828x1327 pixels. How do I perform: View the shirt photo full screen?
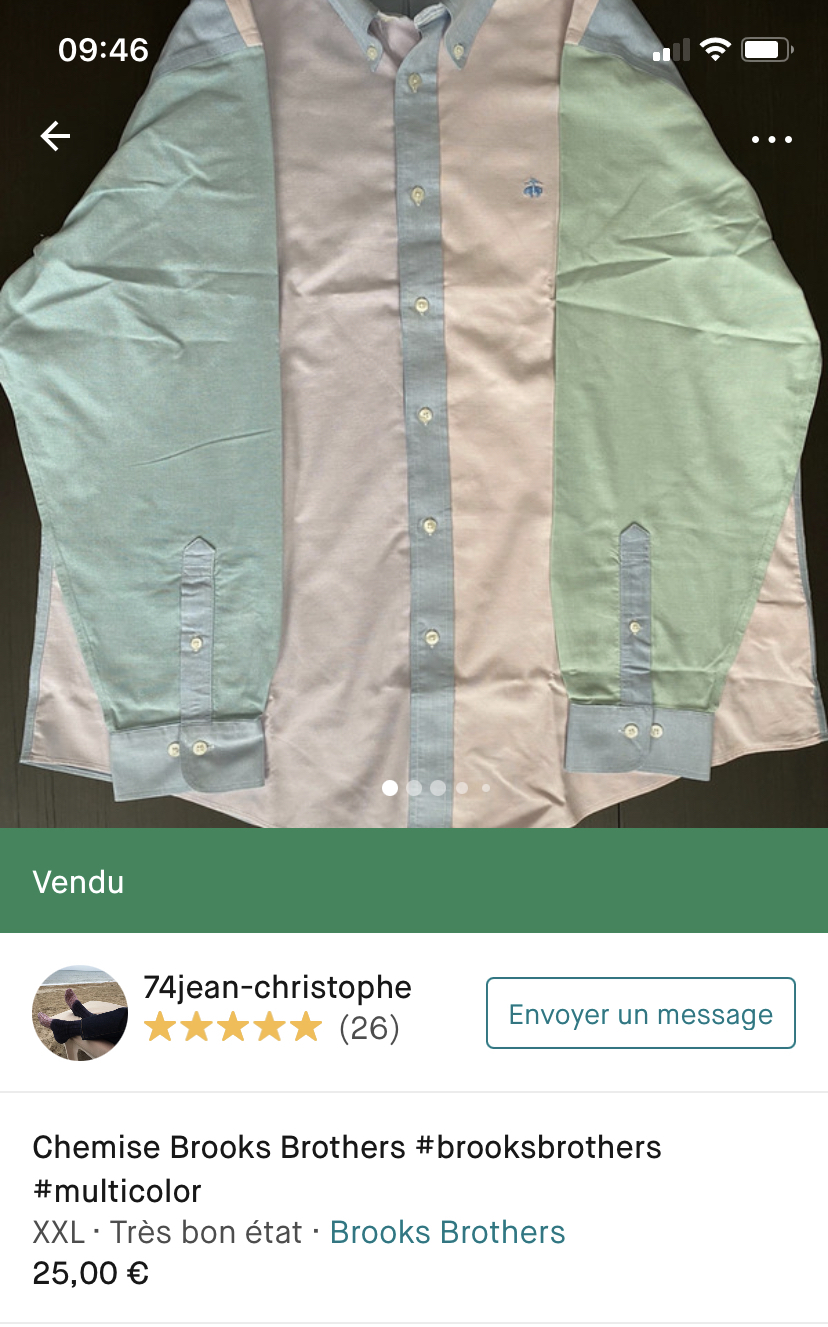pyautogui.click(x=414, y=414)
